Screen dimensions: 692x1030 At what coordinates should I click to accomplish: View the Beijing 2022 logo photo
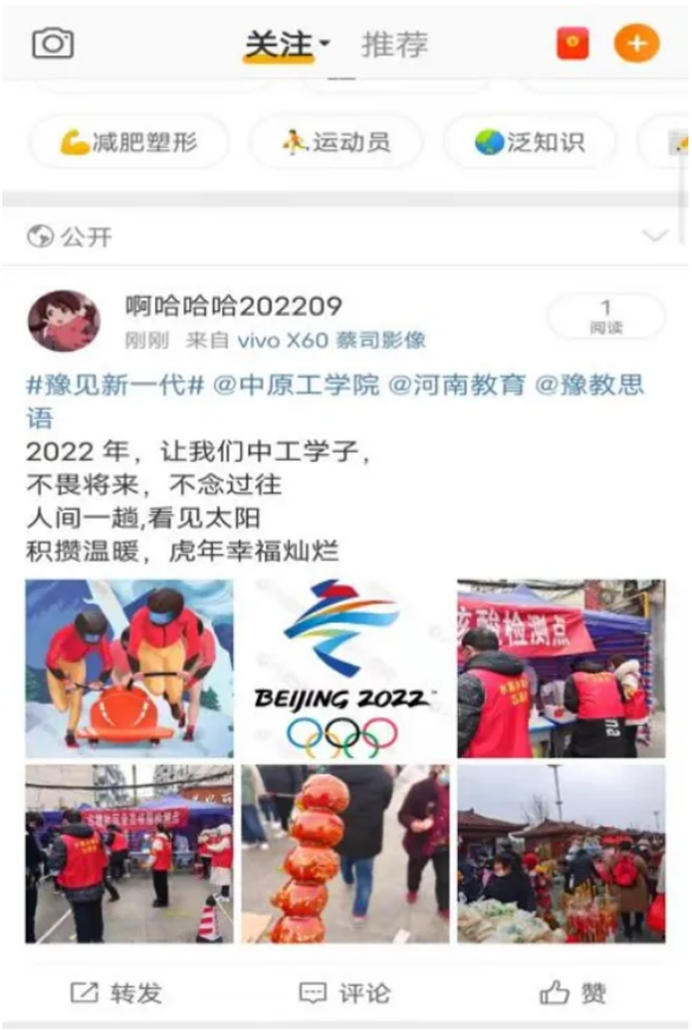pos(345,667)
